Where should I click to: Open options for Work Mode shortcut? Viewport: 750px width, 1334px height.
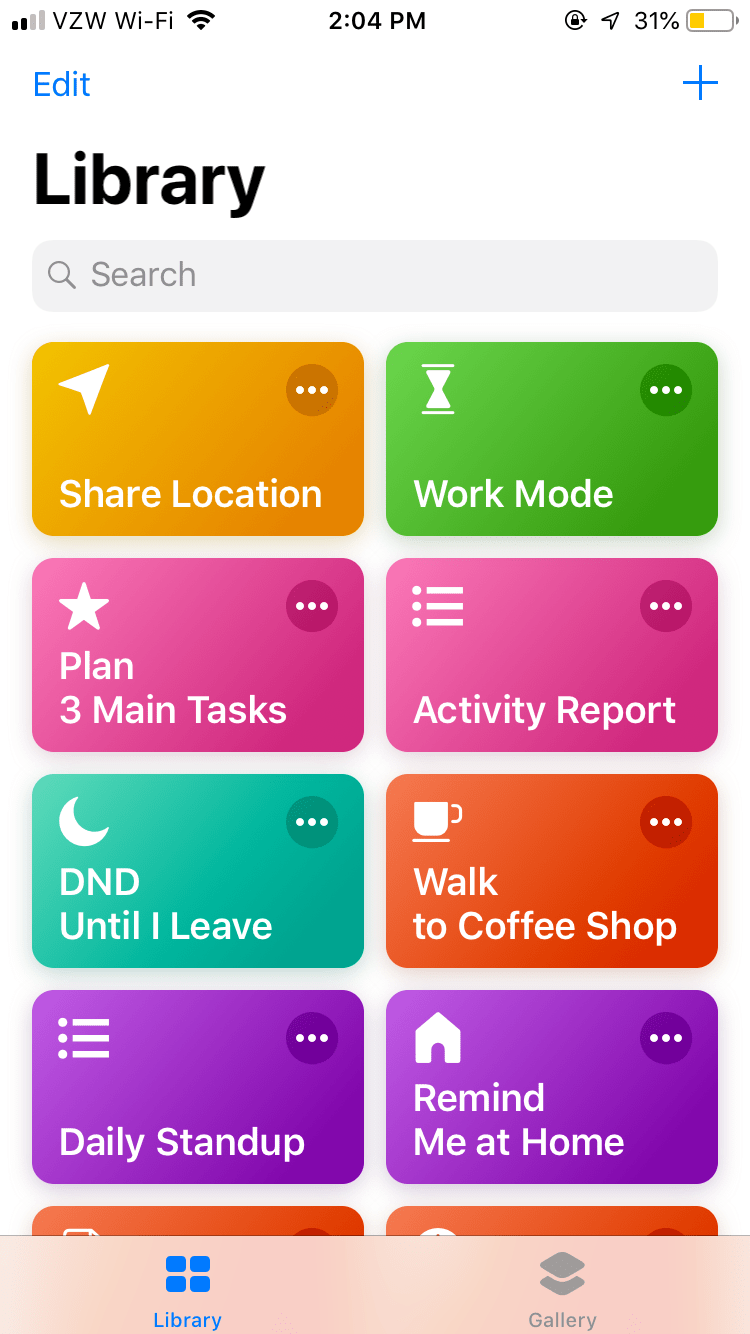(666, 390)
